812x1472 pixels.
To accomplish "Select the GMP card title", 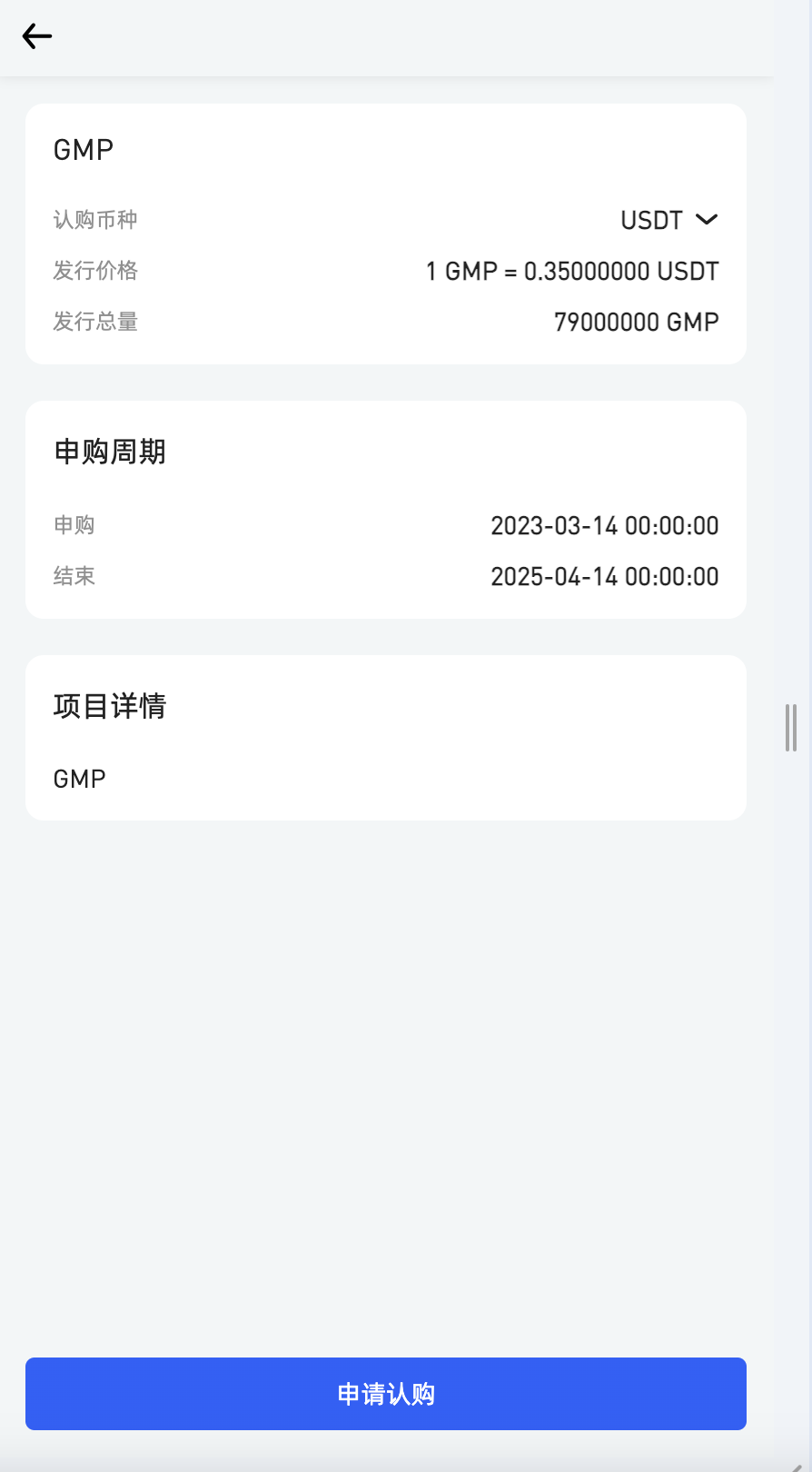I will click(82, 149).
